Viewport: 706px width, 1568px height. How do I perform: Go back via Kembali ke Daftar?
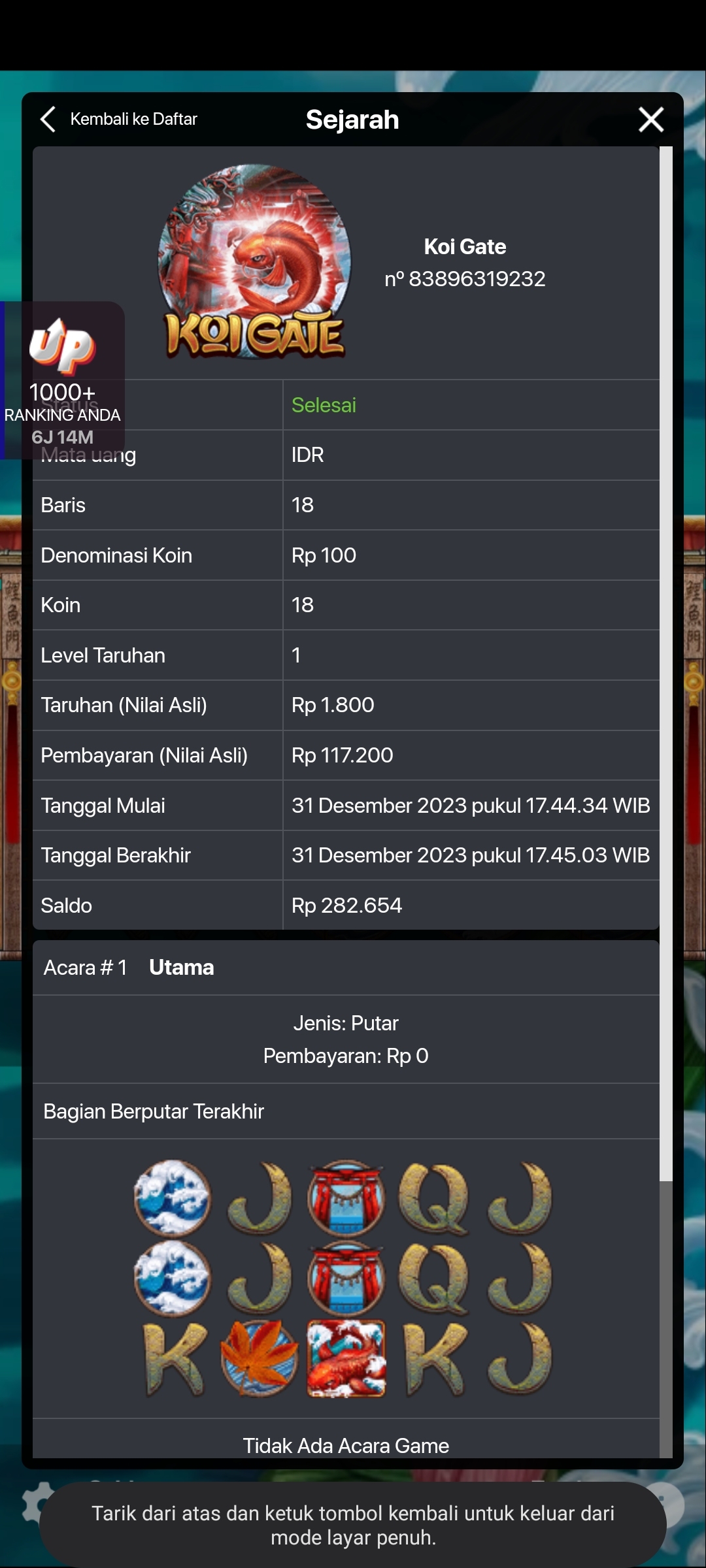(x=119, y=120)
